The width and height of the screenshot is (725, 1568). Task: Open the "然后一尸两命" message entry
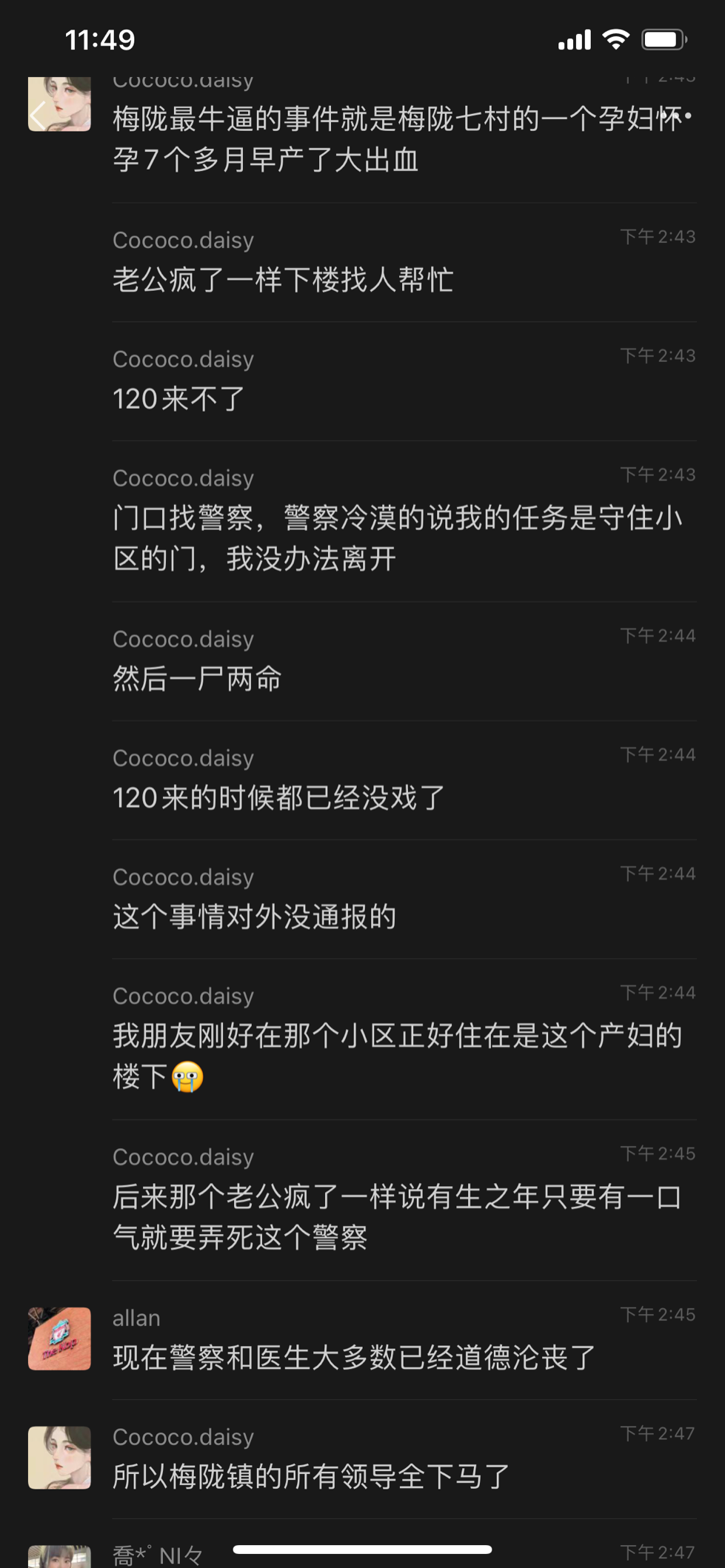(x=404, y=661)
